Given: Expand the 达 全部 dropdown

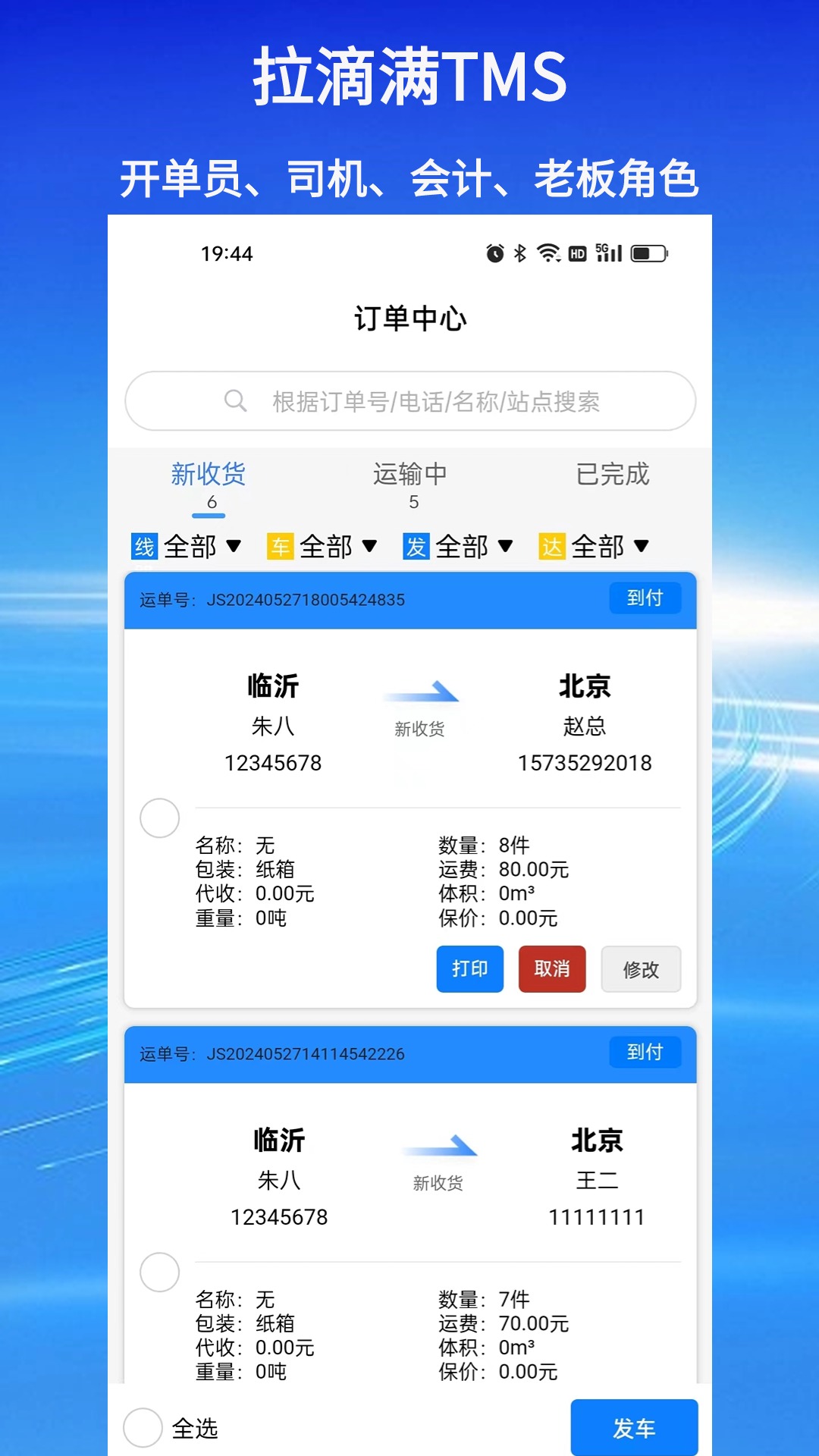Looking at the screenshot, I should pyautogui.click(x=610, y=545).
